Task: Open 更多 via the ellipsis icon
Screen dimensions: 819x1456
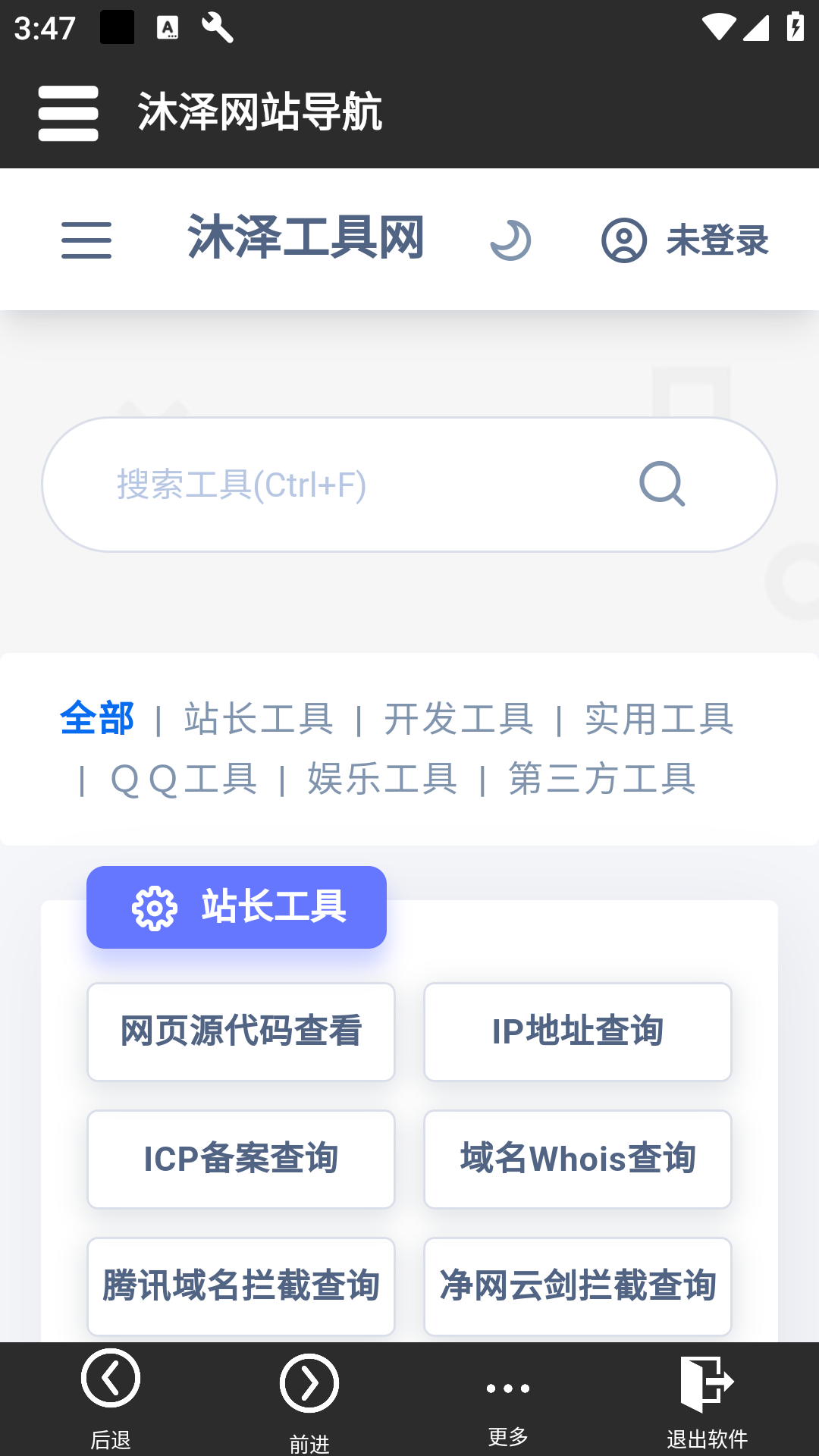Action: [505, 1388]
